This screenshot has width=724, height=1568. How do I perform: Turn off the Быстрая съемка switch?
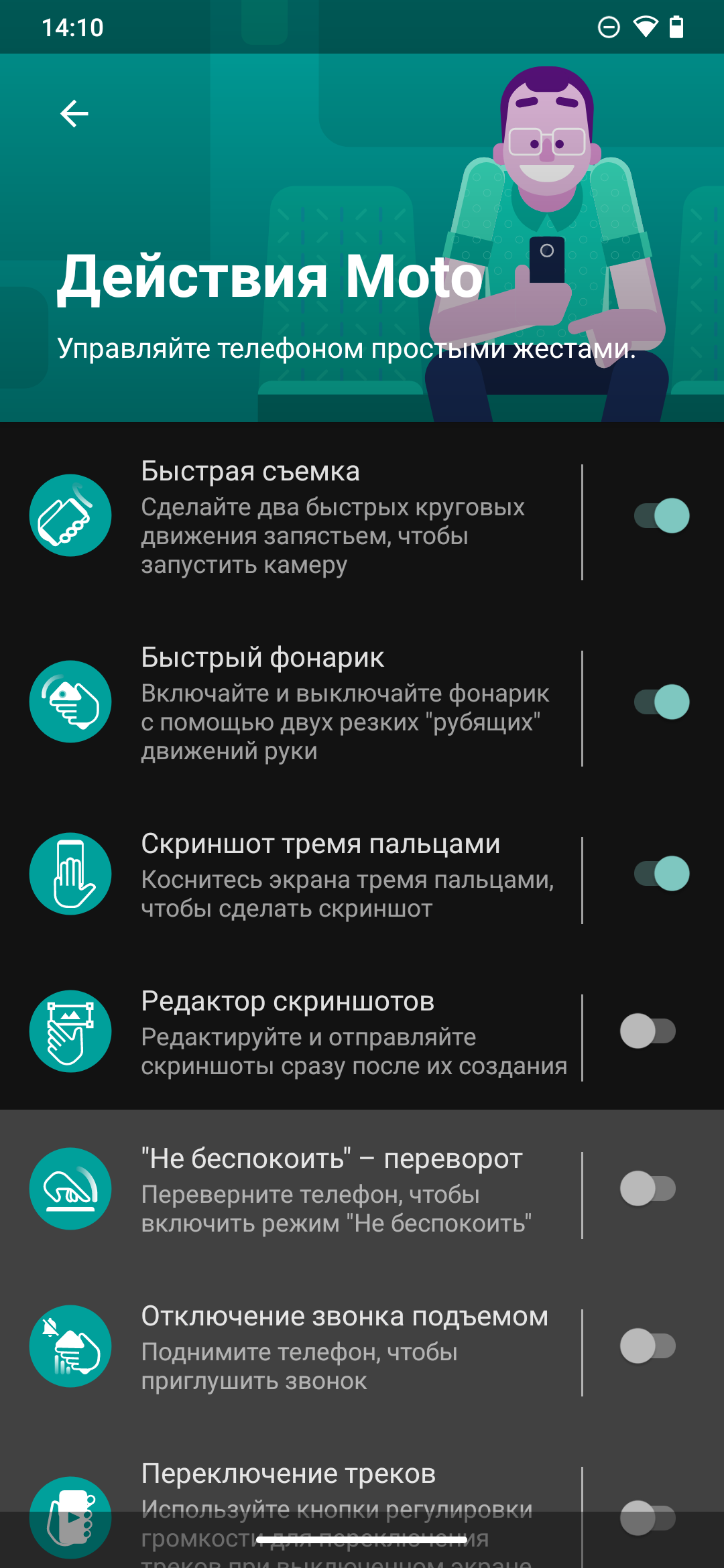point(662,516)
